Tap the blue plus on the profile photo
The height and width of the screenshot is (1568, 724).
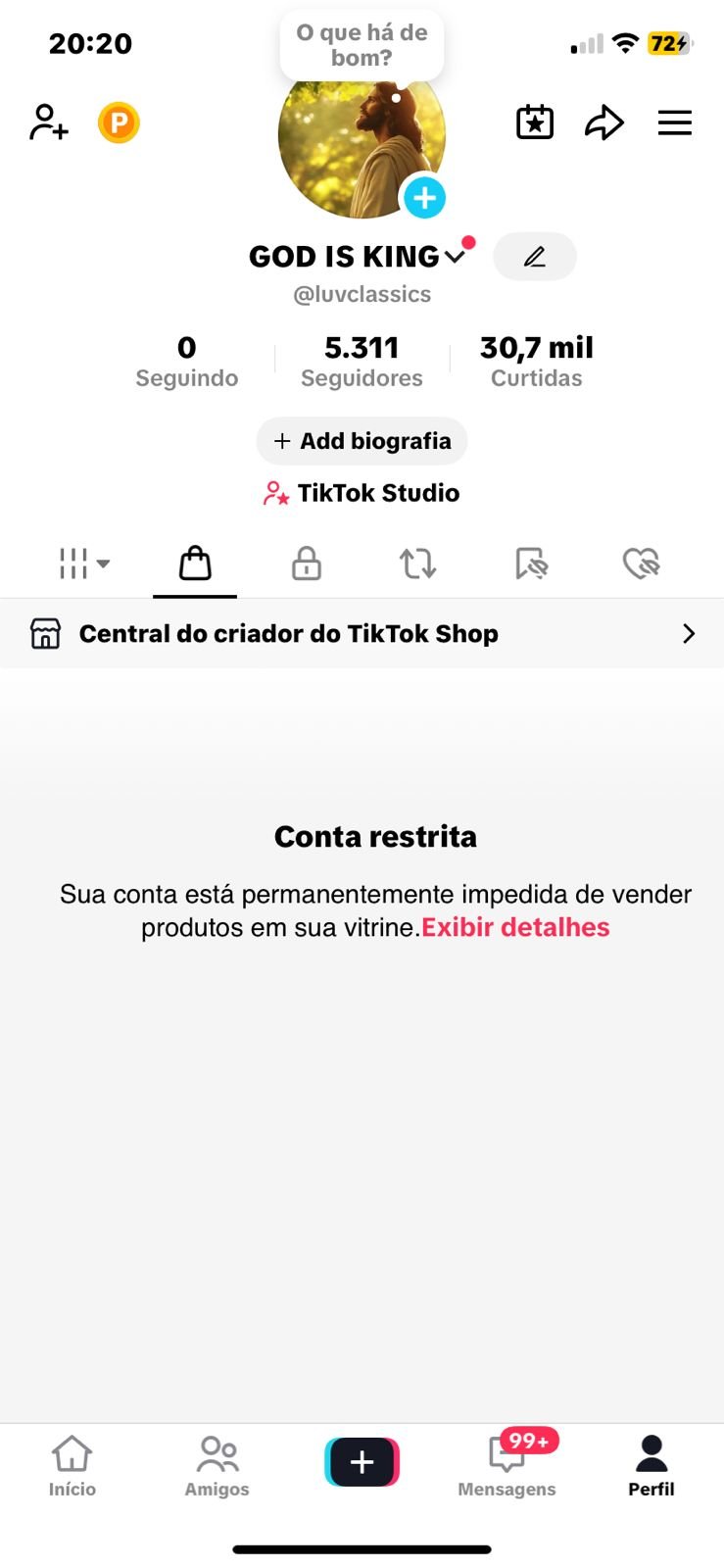coord(424,198)
